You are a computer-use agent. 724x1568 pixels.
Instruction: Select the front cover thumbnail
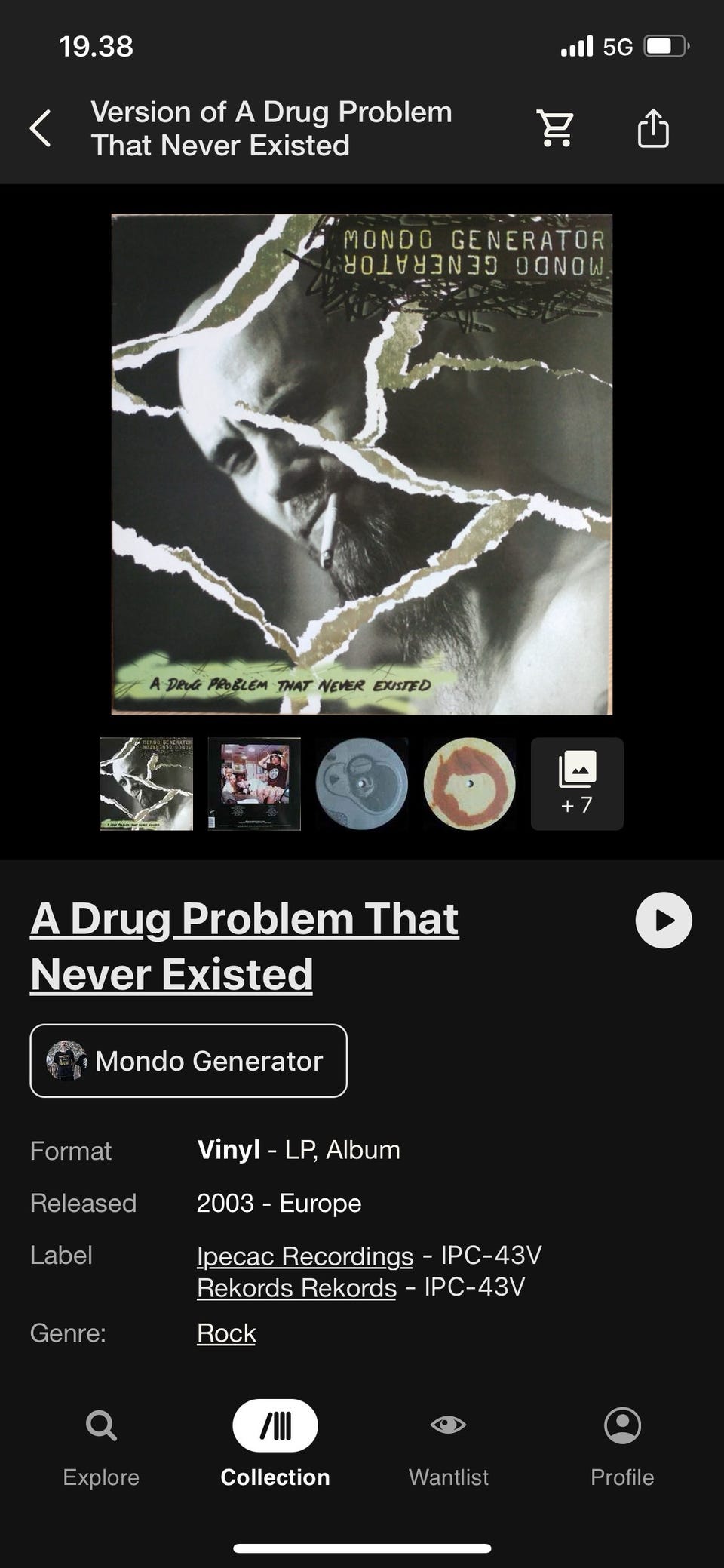point(146,784)
